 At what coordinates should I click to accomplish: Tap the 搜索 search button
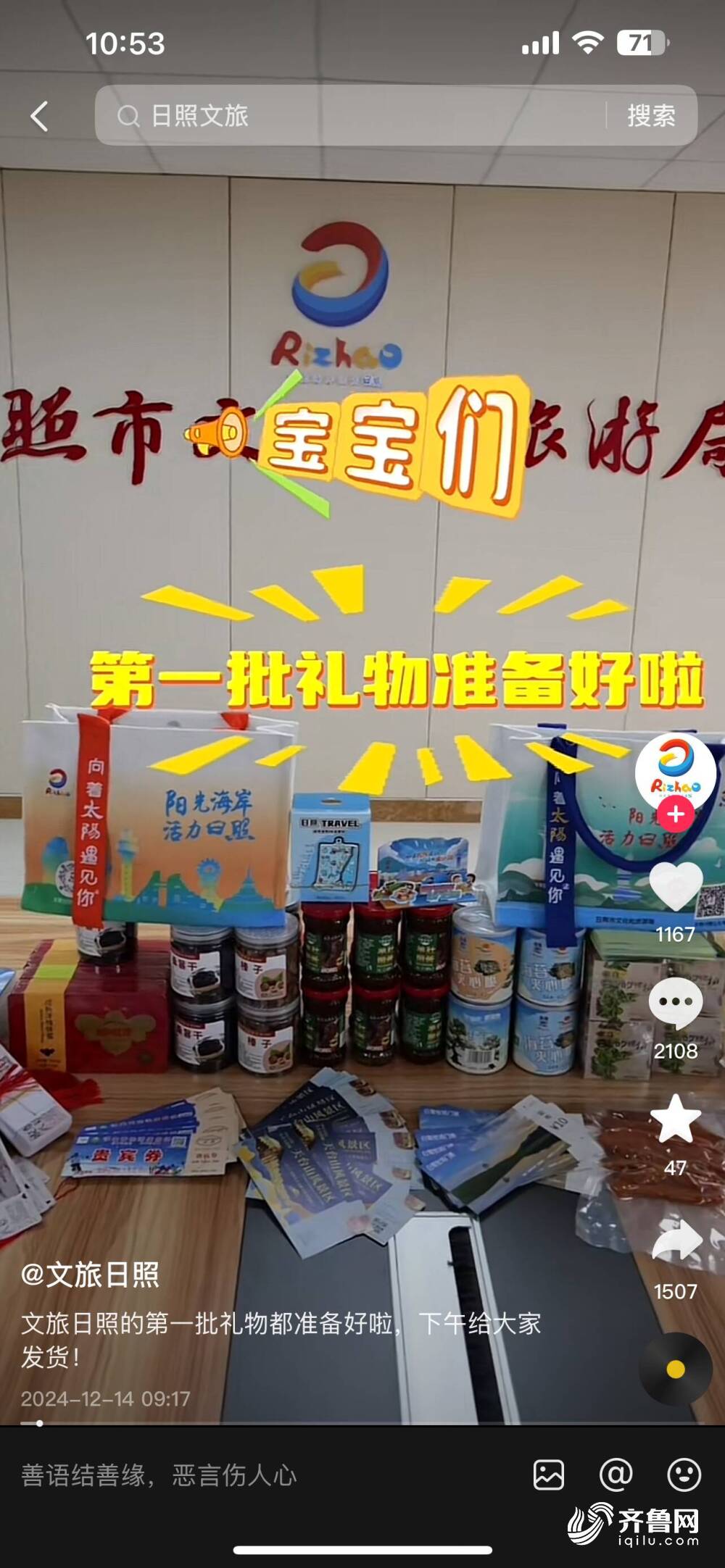click(x=651, y=116)
